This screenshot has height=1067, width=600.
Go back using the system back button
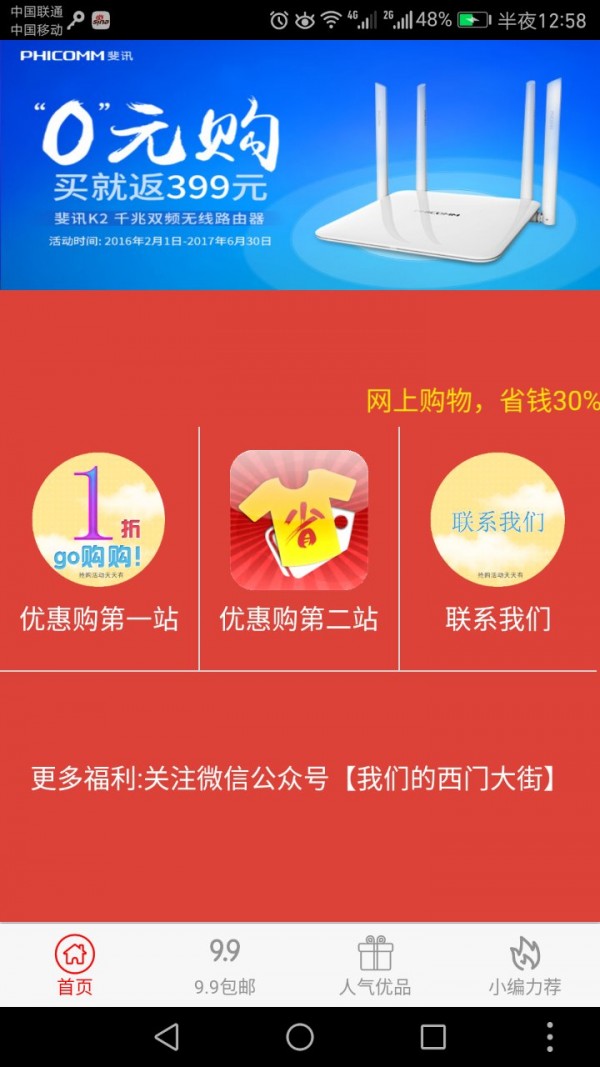tap(167, 1037)
